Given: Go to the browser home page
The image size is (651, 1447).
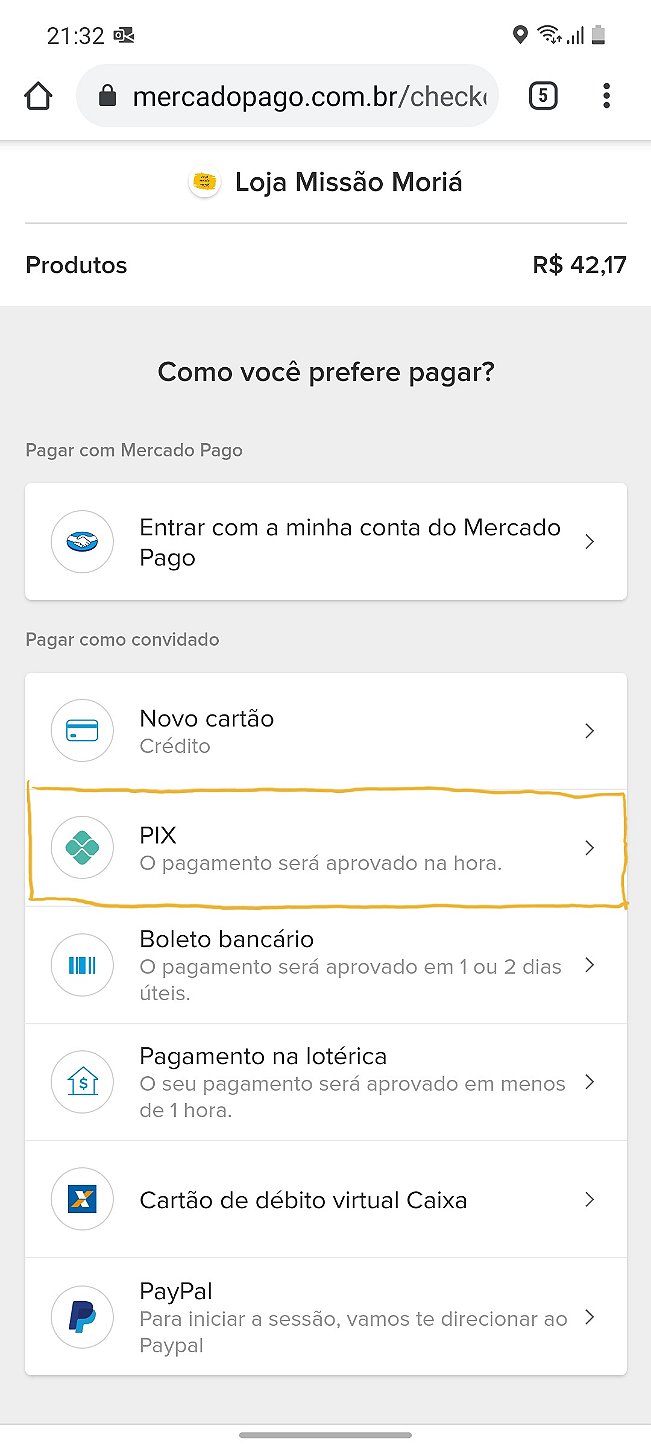Looking at the screenshot, I should point(38,96).
